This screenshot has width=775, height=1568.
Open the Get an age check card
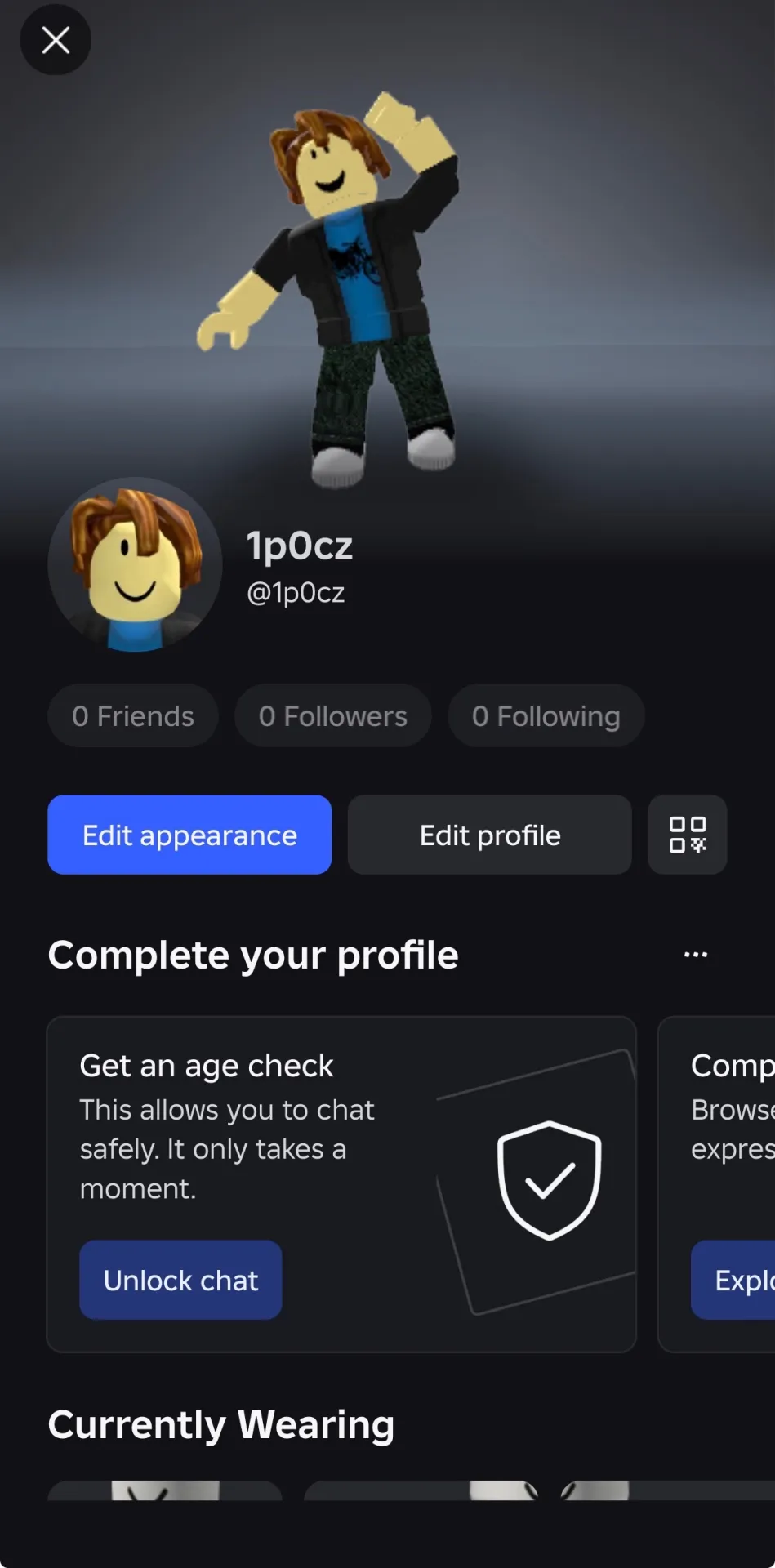(341, 1184)
